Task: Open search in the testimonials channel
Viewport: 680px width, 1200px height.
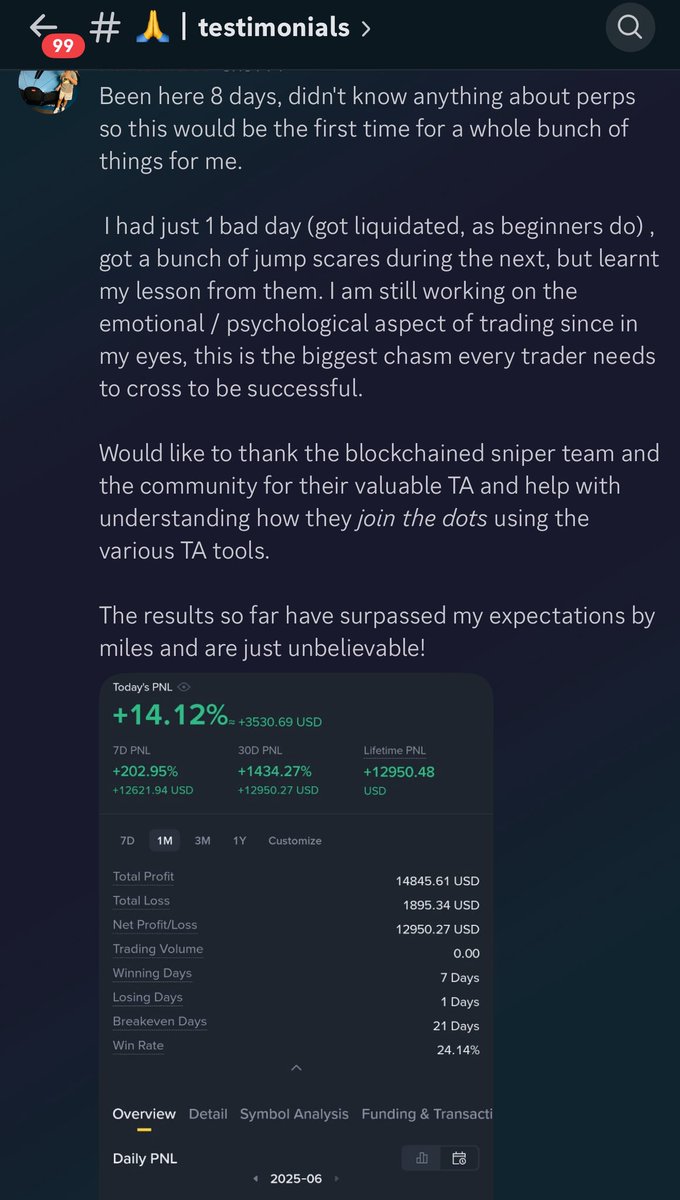Action: pos(630,27)
